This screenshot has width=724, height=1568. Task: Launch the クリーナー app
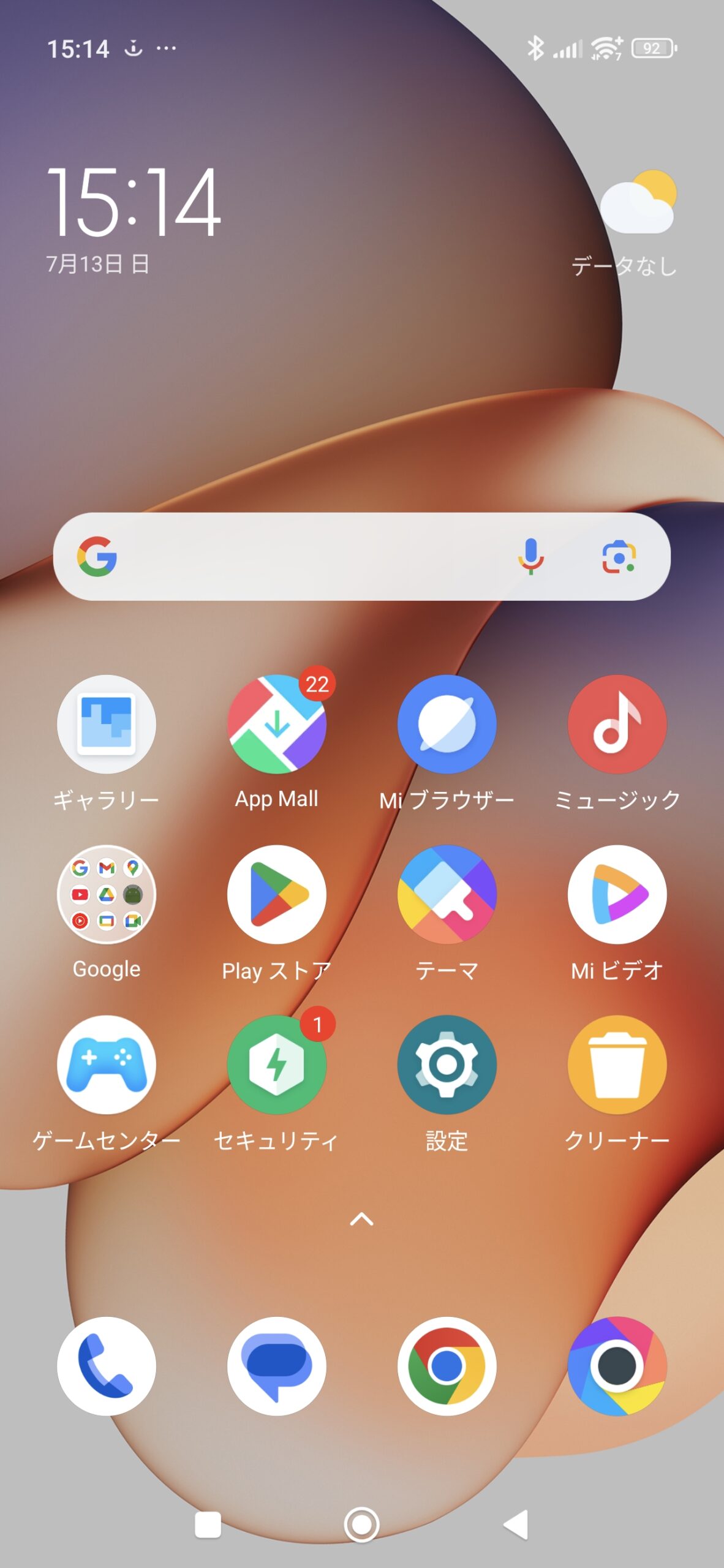click(x=617, y=1065)
